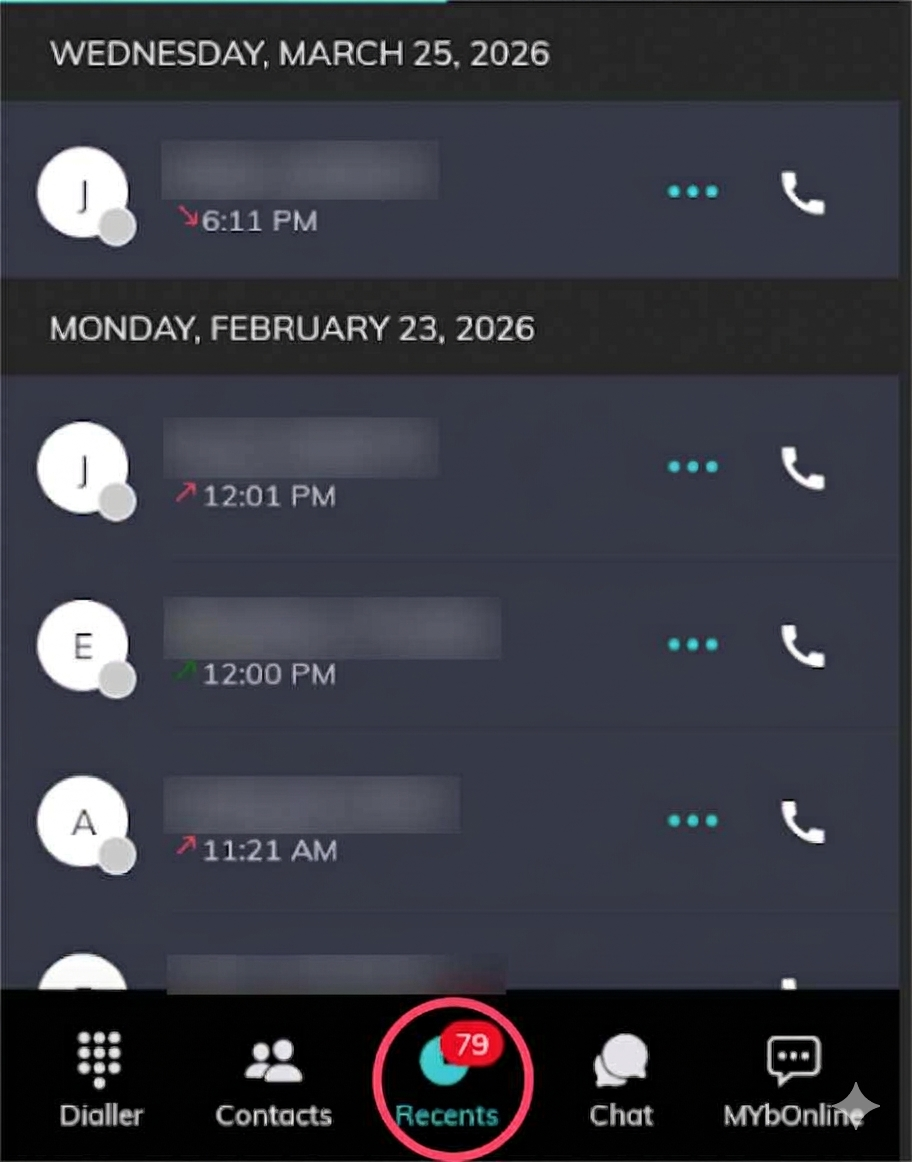This screenshot has height=1162, width=912.
Task: Switch to MYbOnline tab
Action: click(793, 1080)
